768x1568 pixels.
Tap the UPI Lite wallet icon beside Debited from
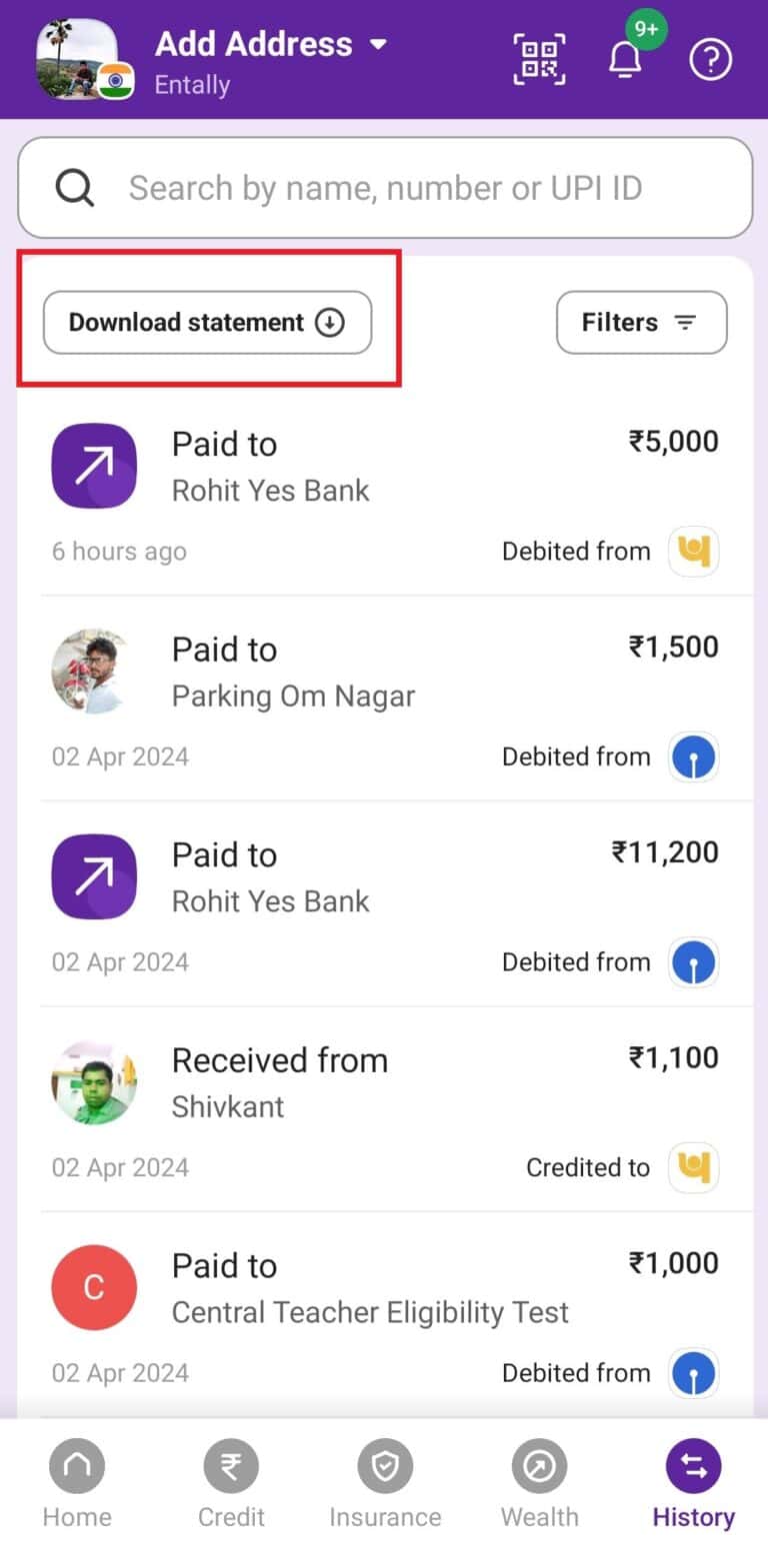coord(694,551)
